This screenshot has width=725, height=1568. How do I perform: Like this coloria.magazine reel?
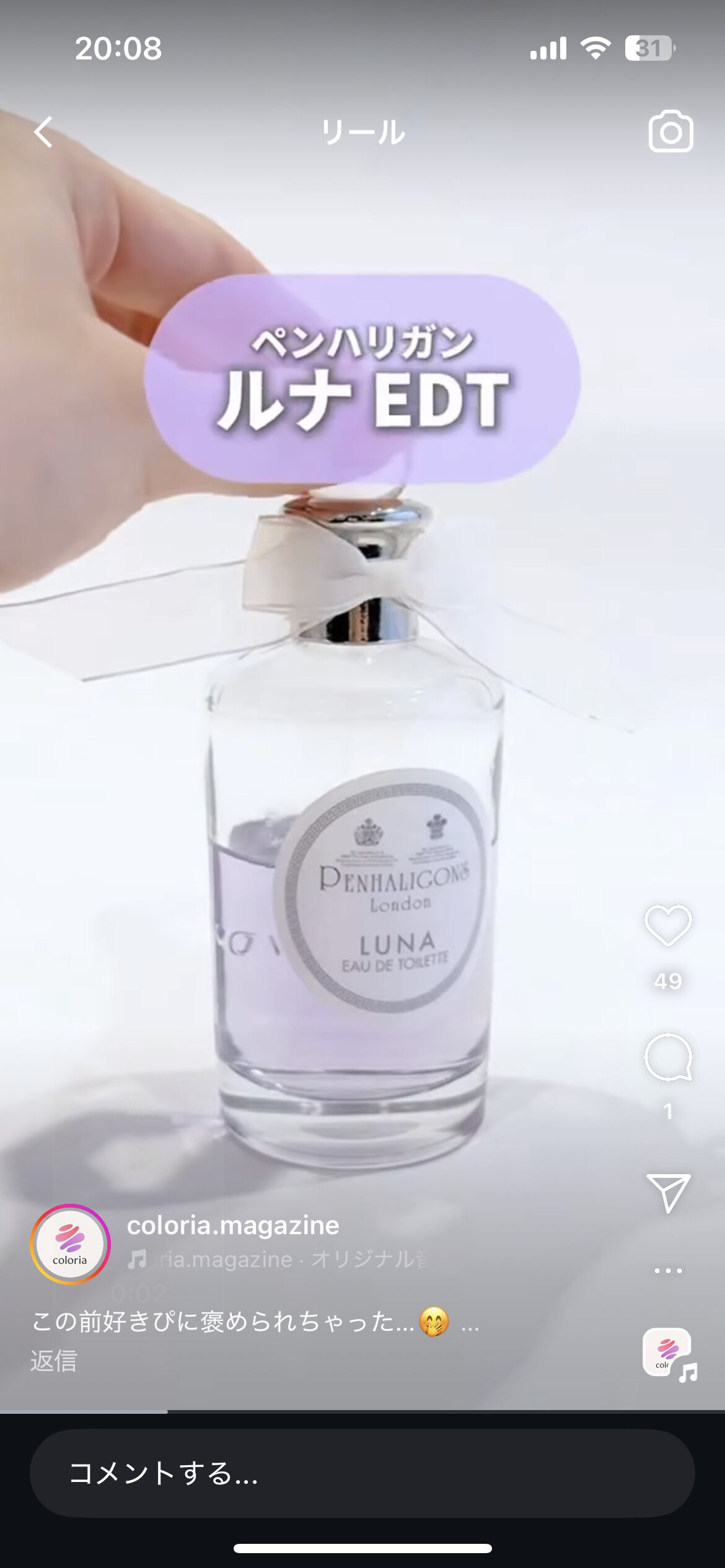point(668,926)
